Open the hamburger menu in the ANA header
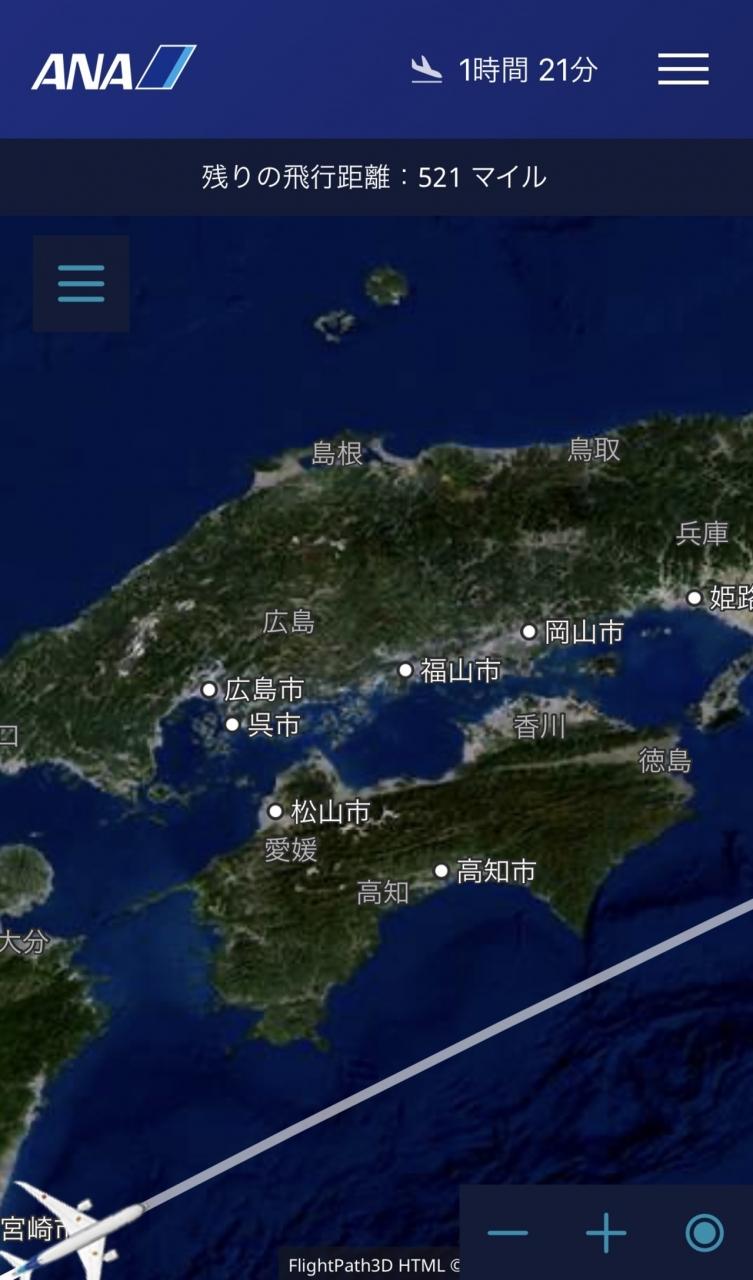 683,69
